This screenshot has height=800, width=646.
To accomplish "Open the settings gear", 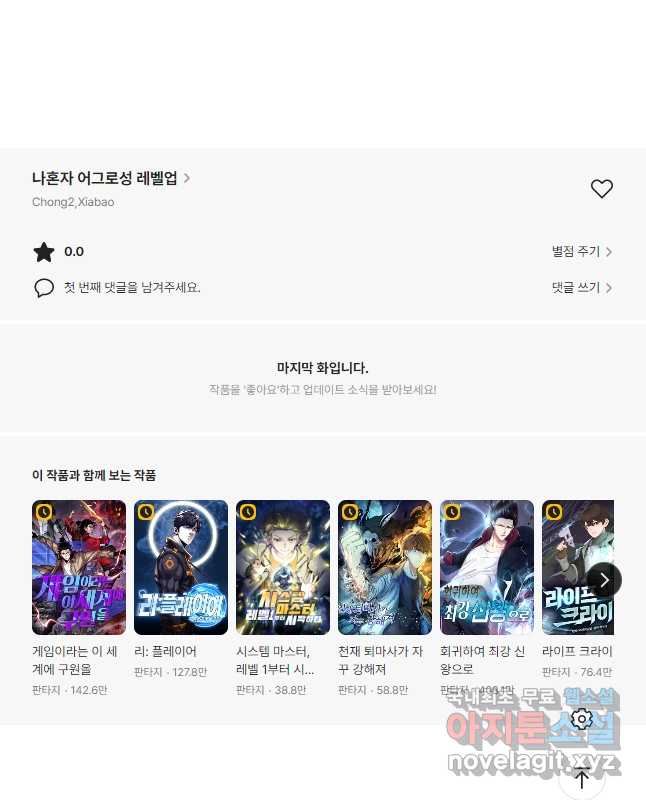I will pyautogui.click(x=582, y=719).
